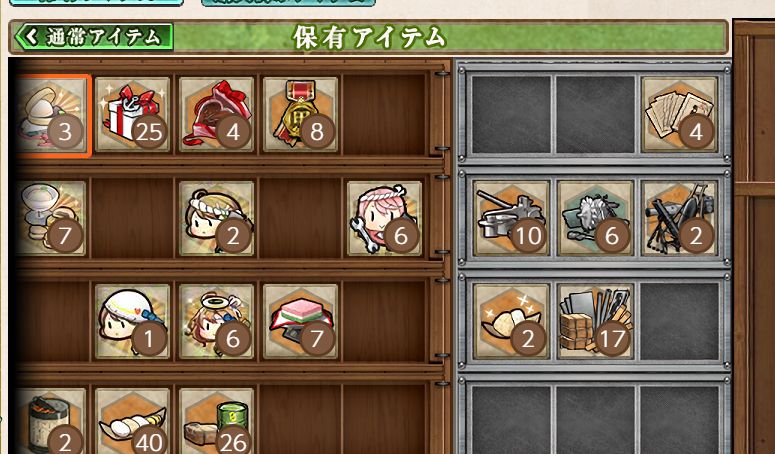The image size is (775, 454).
Task: Open the chocolate heart item with 4
Action: 216,114
